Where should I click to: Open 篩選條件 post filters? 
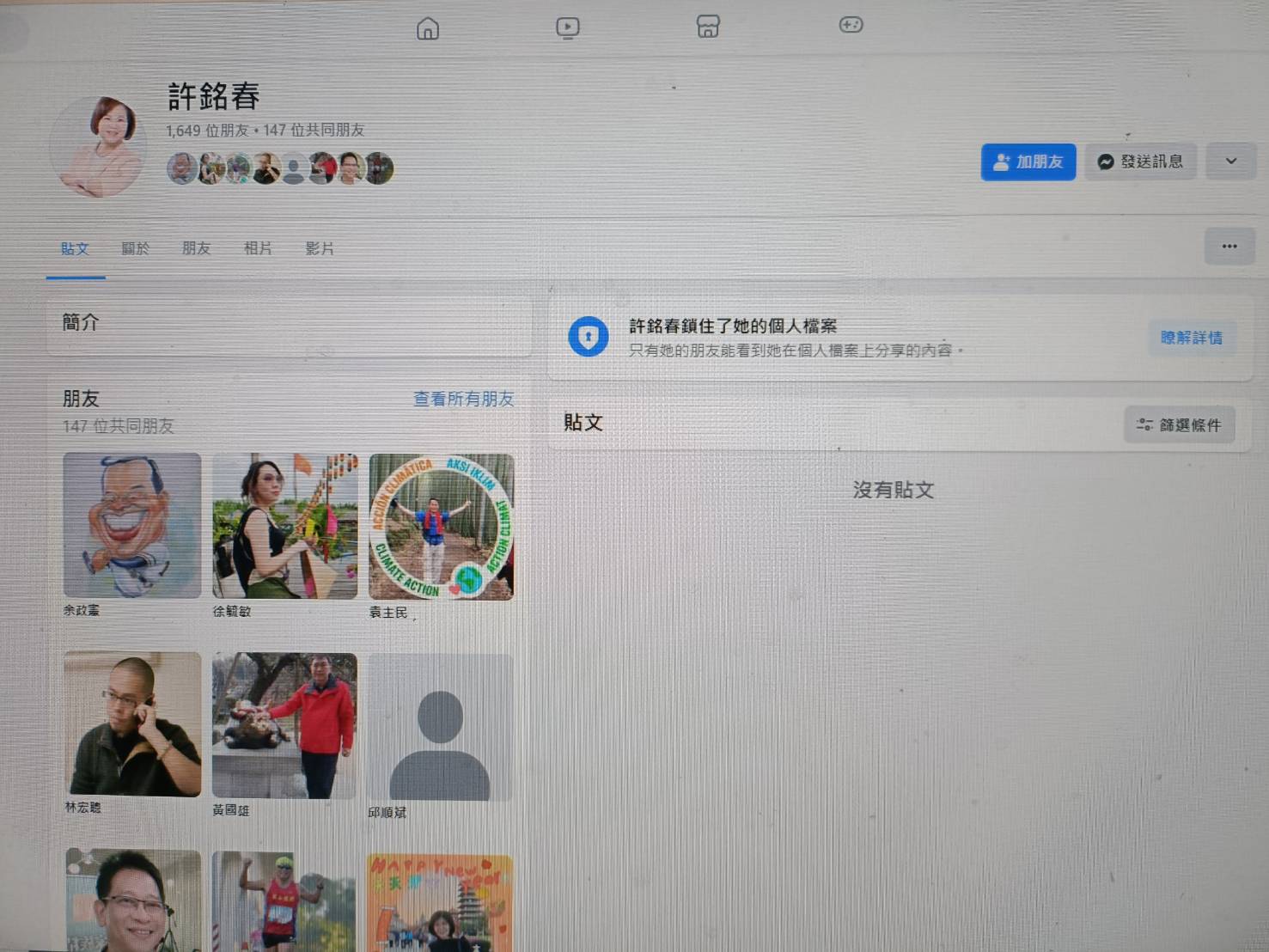[1179, 424]
